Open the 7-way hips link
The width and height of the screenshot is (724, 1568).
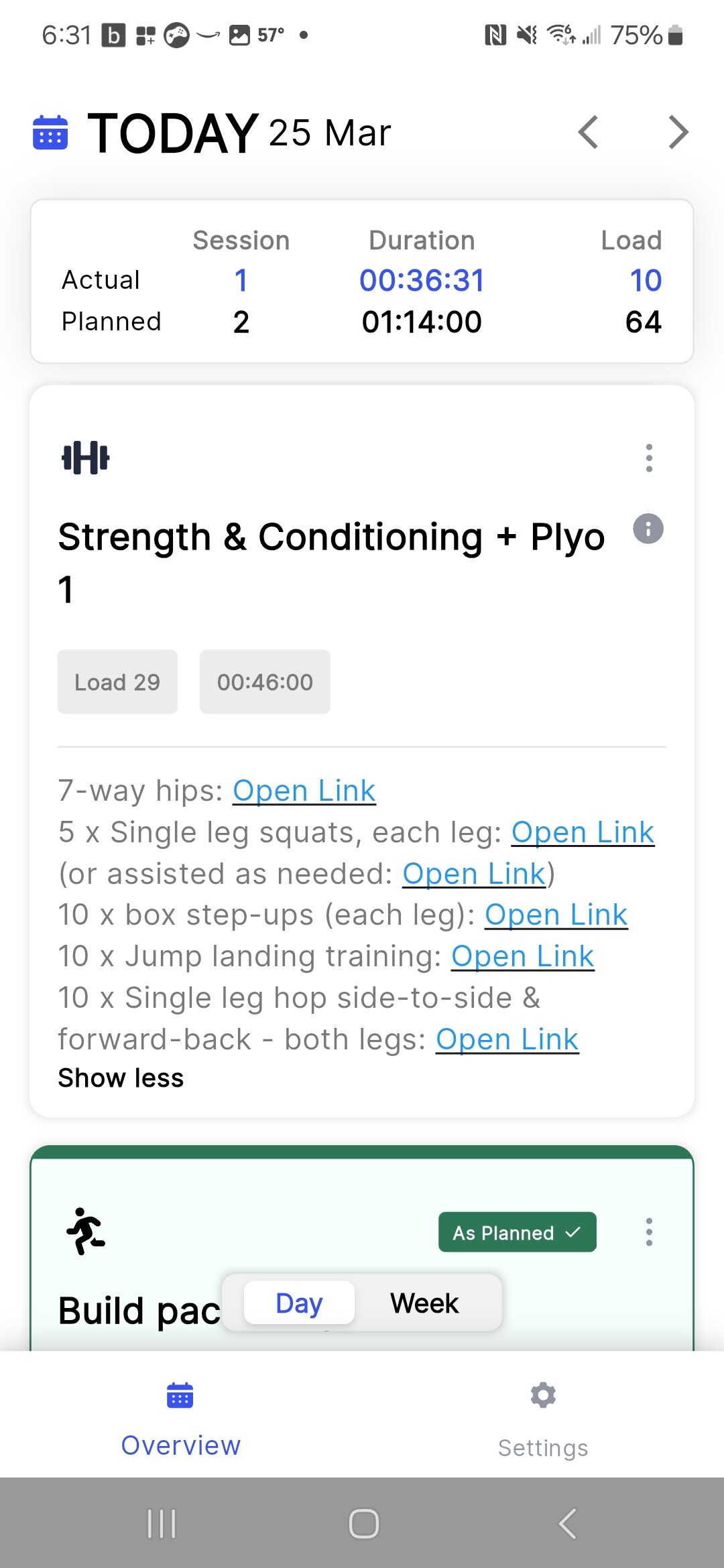click(x=304, y=791)
